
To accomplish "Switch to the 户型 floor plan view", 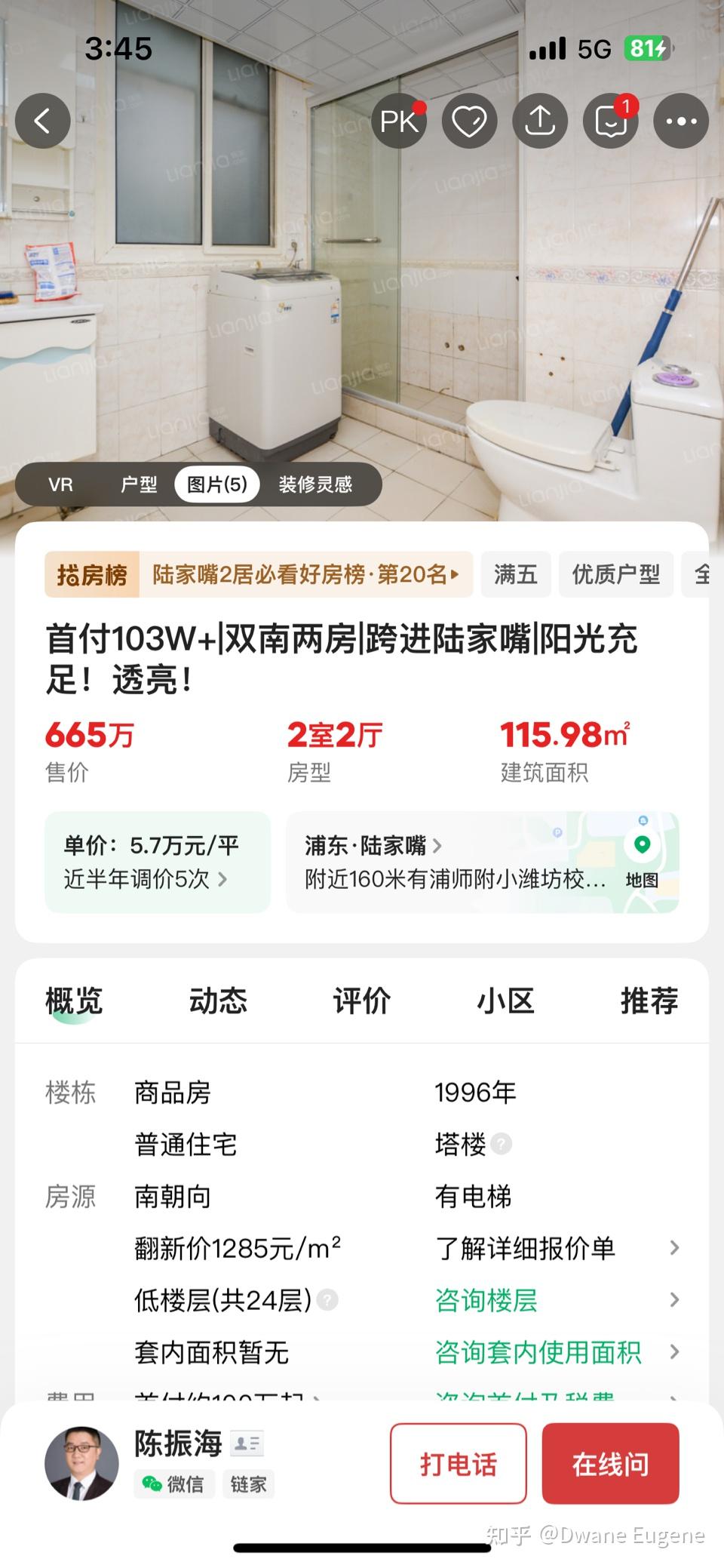I will 139,484.
